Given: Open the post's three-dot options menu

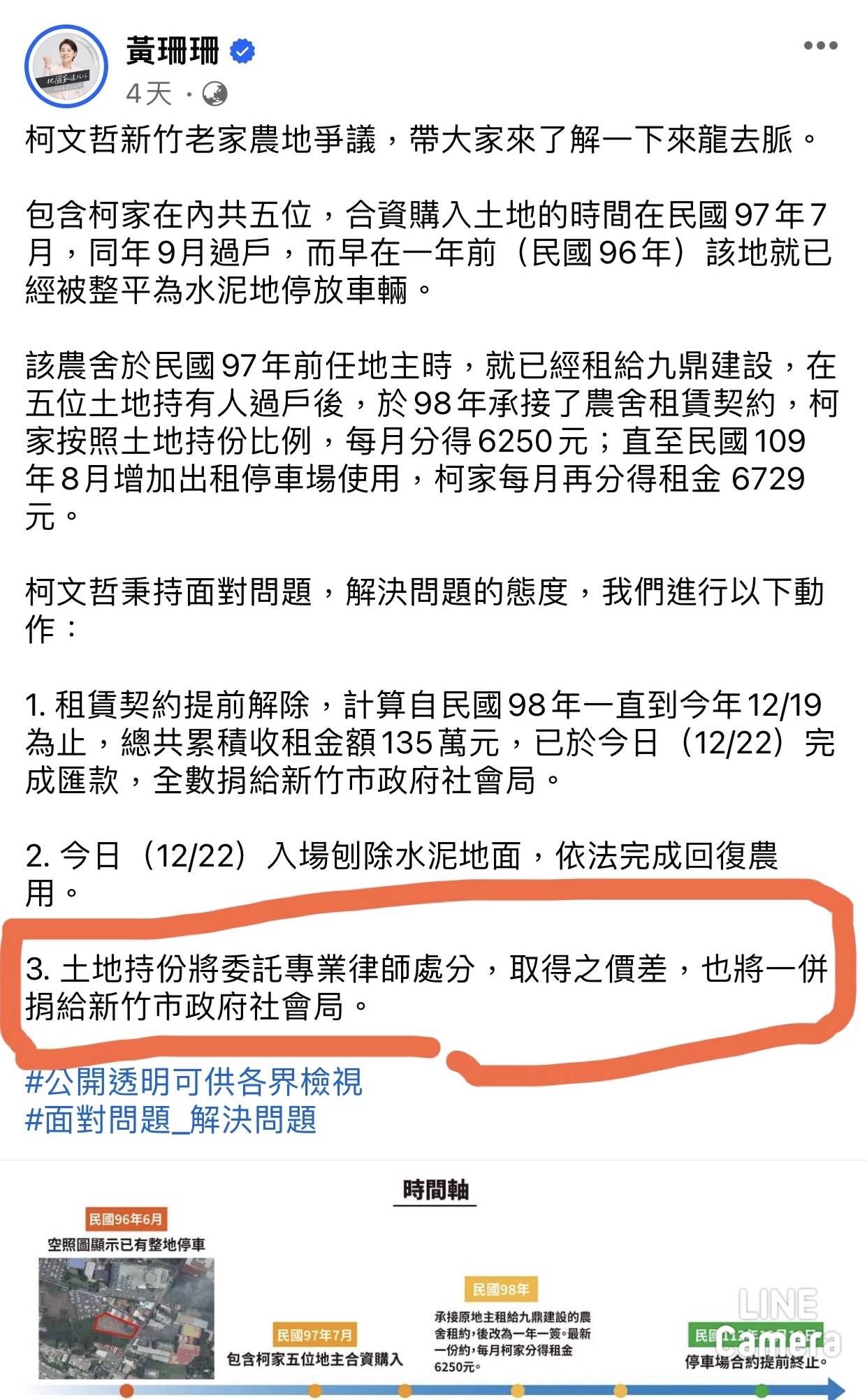Looking at the screenshot, I should tap(820, 46).
